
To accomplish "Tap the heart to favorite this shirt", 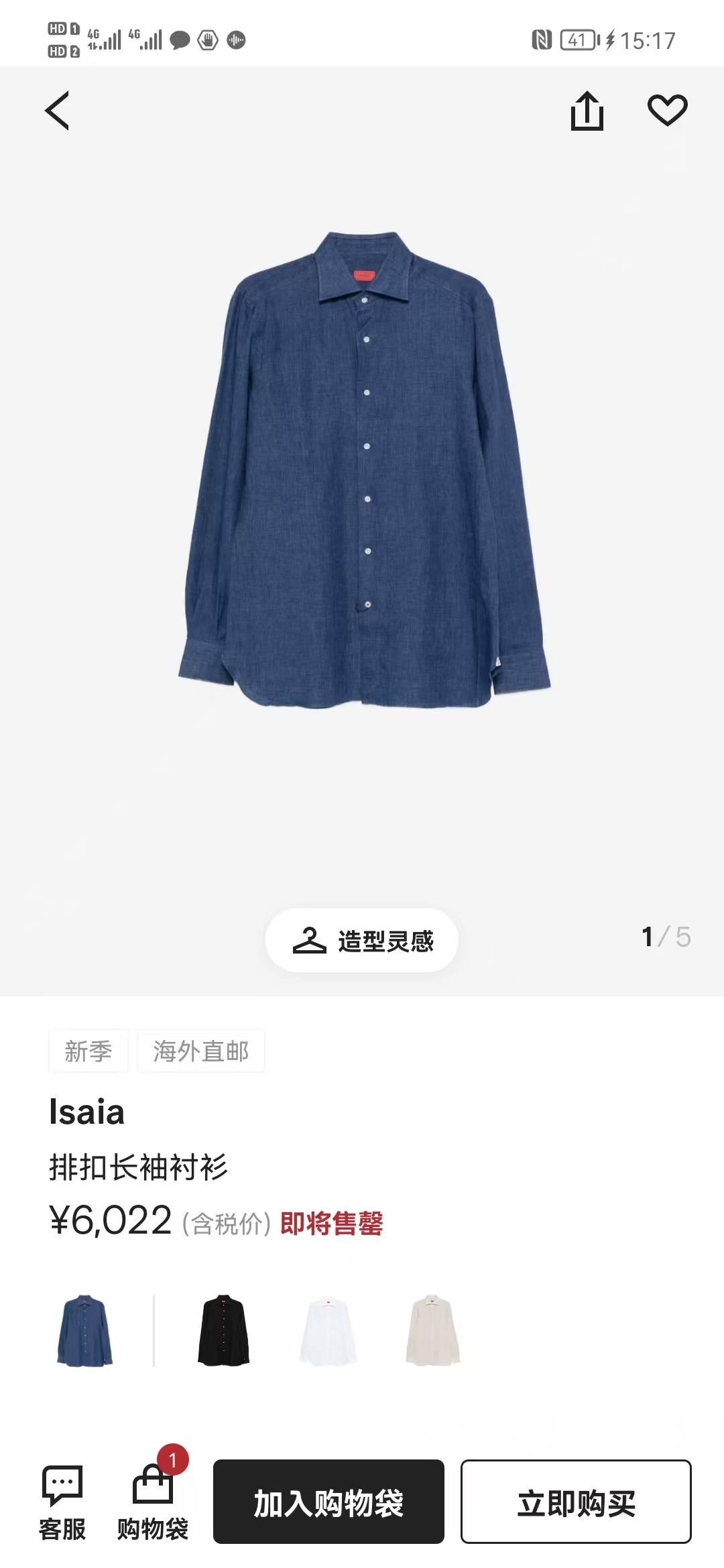I will [666, 111].
